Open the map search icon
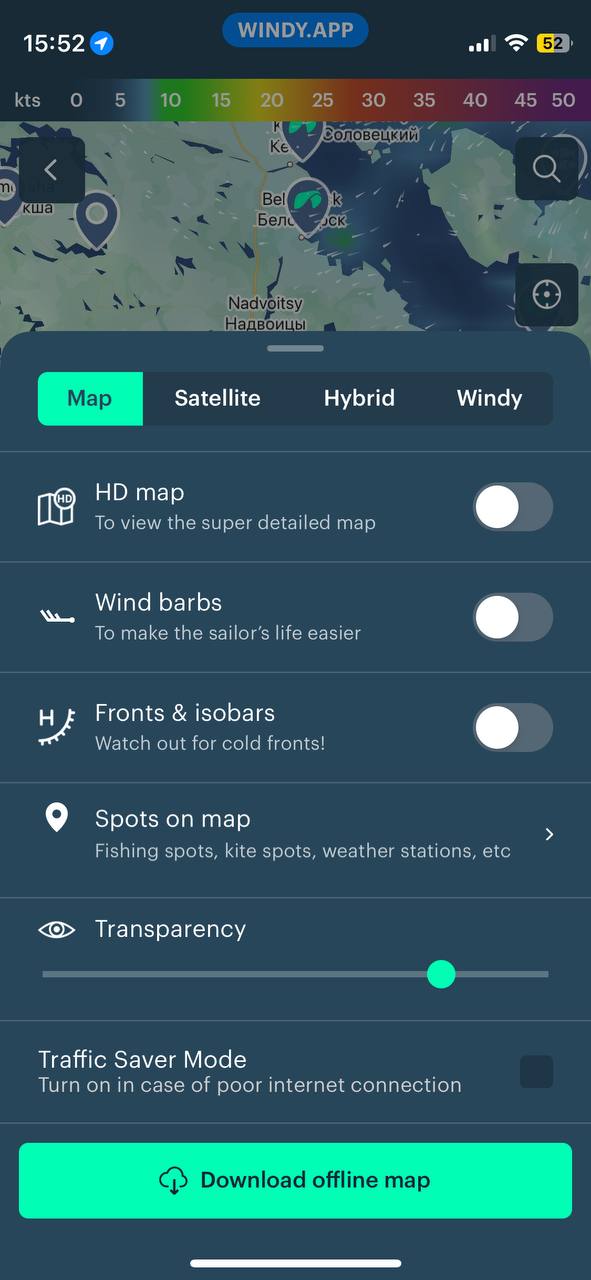This screenshot has width=591, height=1280. coord(546,168)
